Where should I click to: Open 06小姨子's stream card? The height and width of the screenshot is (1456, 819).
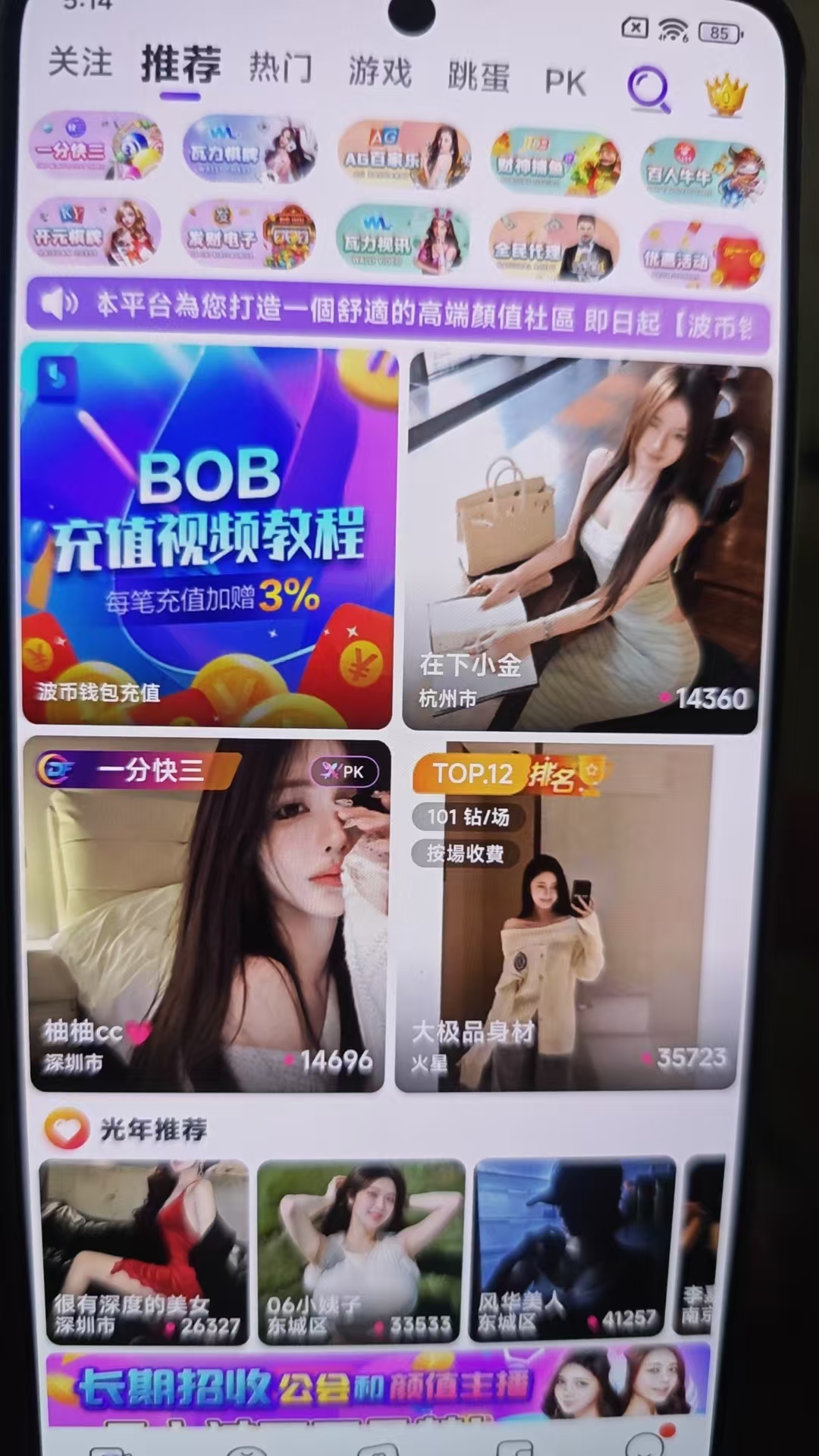coord(361,1251)
